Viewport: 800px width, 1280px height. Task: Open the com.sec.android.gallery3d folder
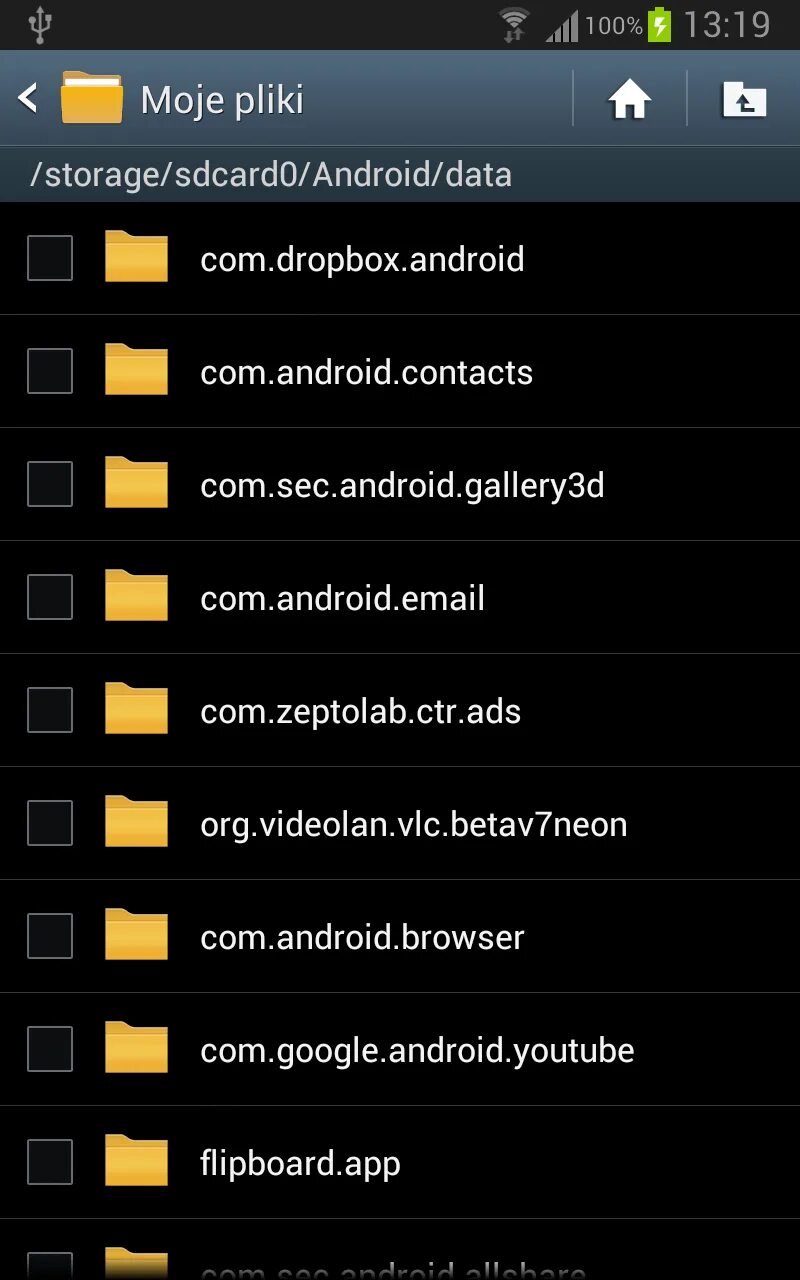tap(402, 485)
